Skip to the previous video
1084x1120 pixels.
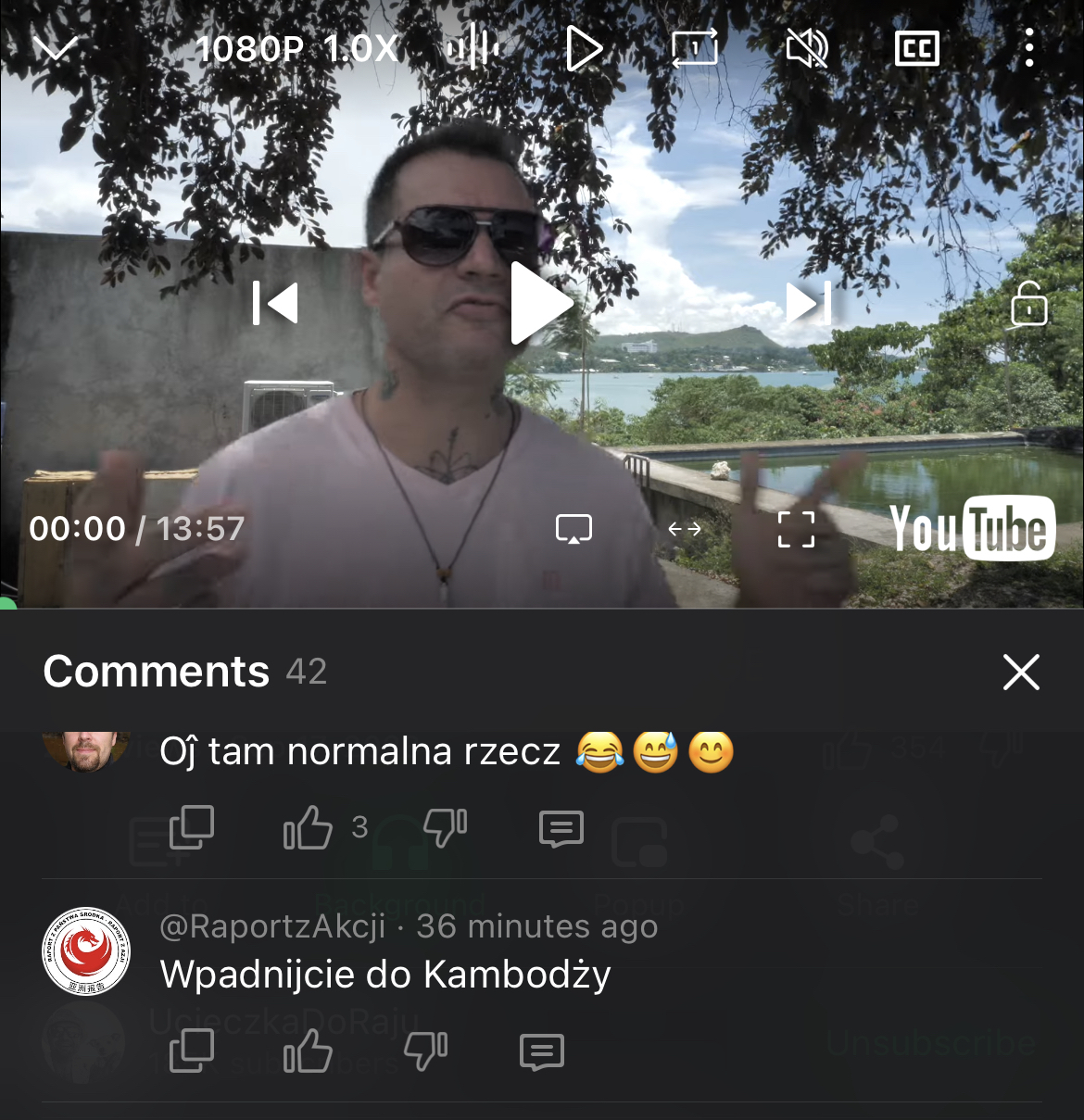tap(275, 303)
